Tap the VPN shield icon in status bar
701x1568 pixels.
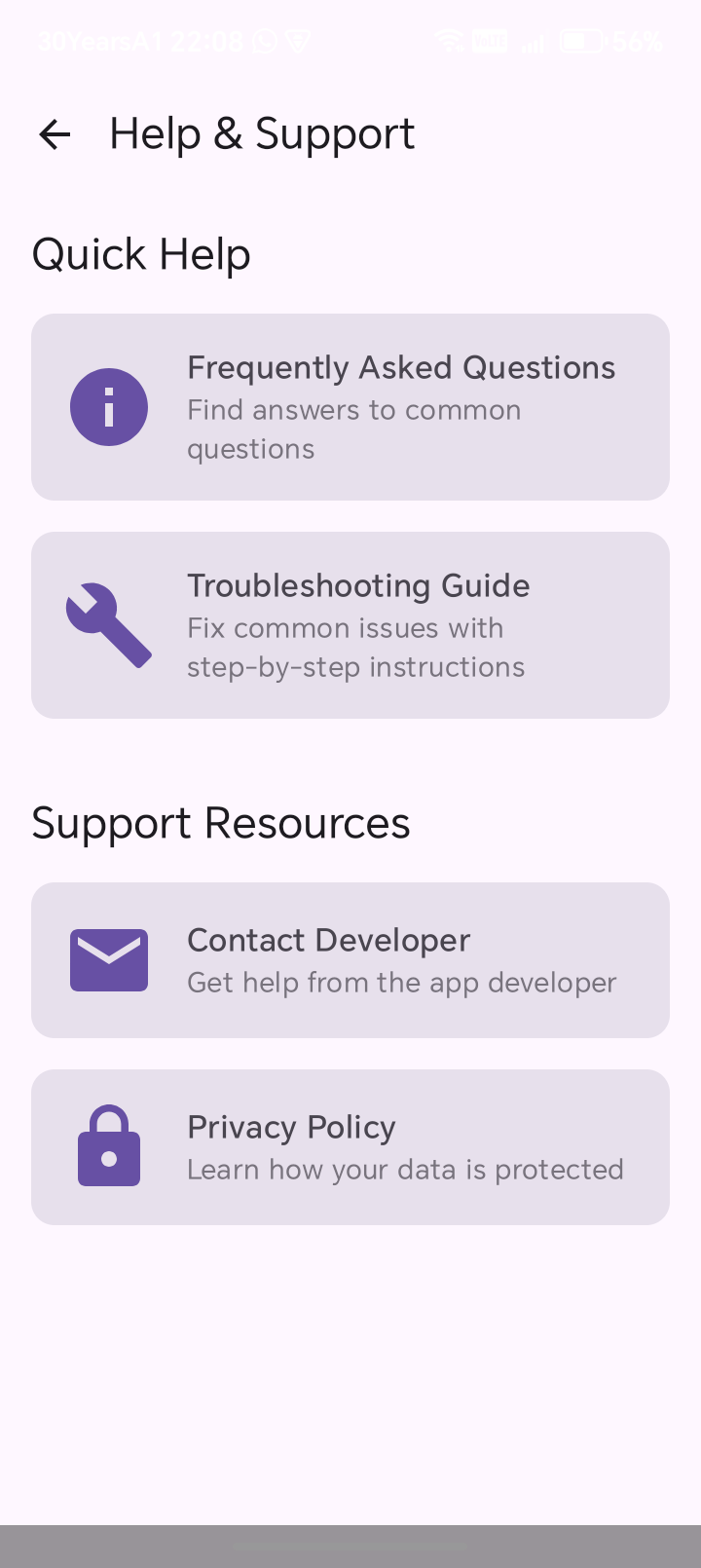(297, 41)
